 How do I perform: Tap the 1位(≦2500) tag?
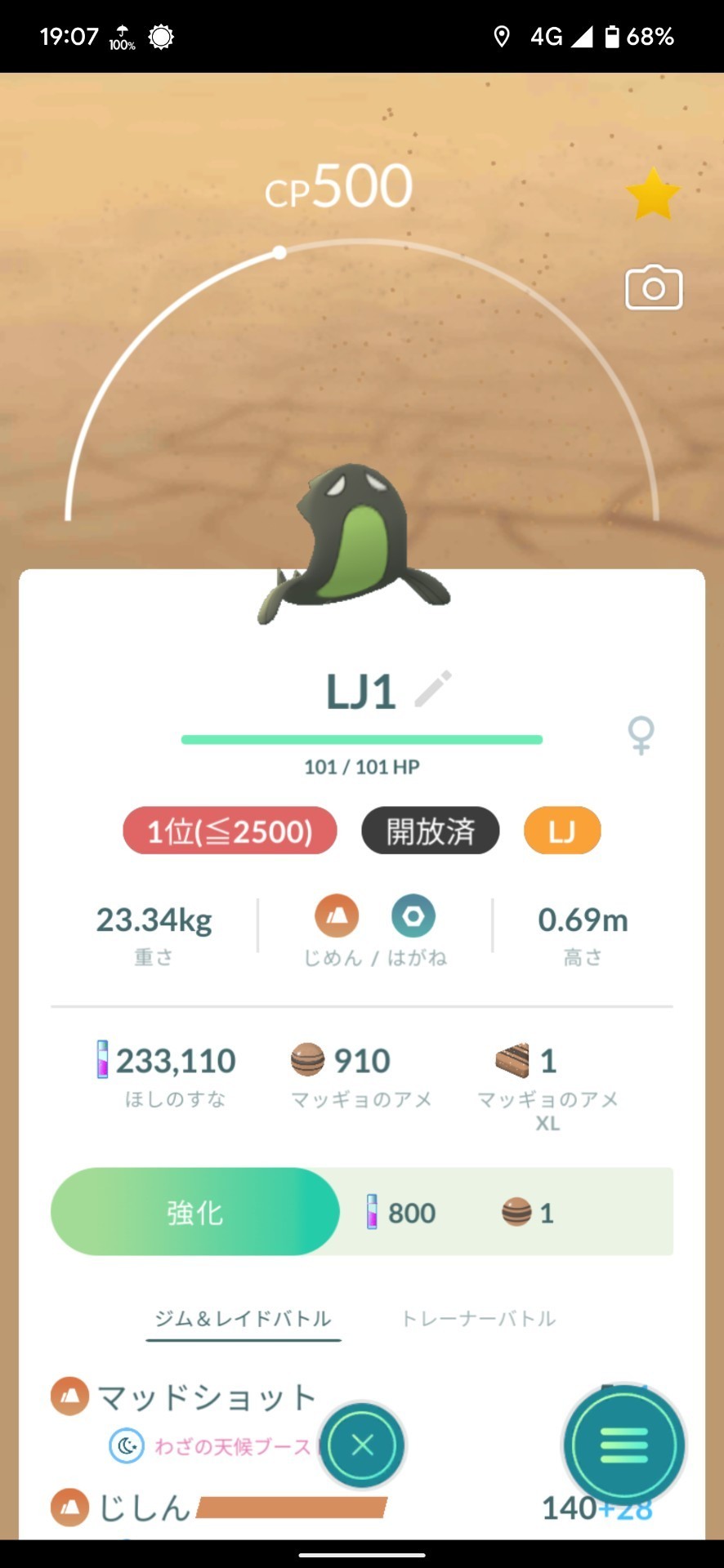230,831
